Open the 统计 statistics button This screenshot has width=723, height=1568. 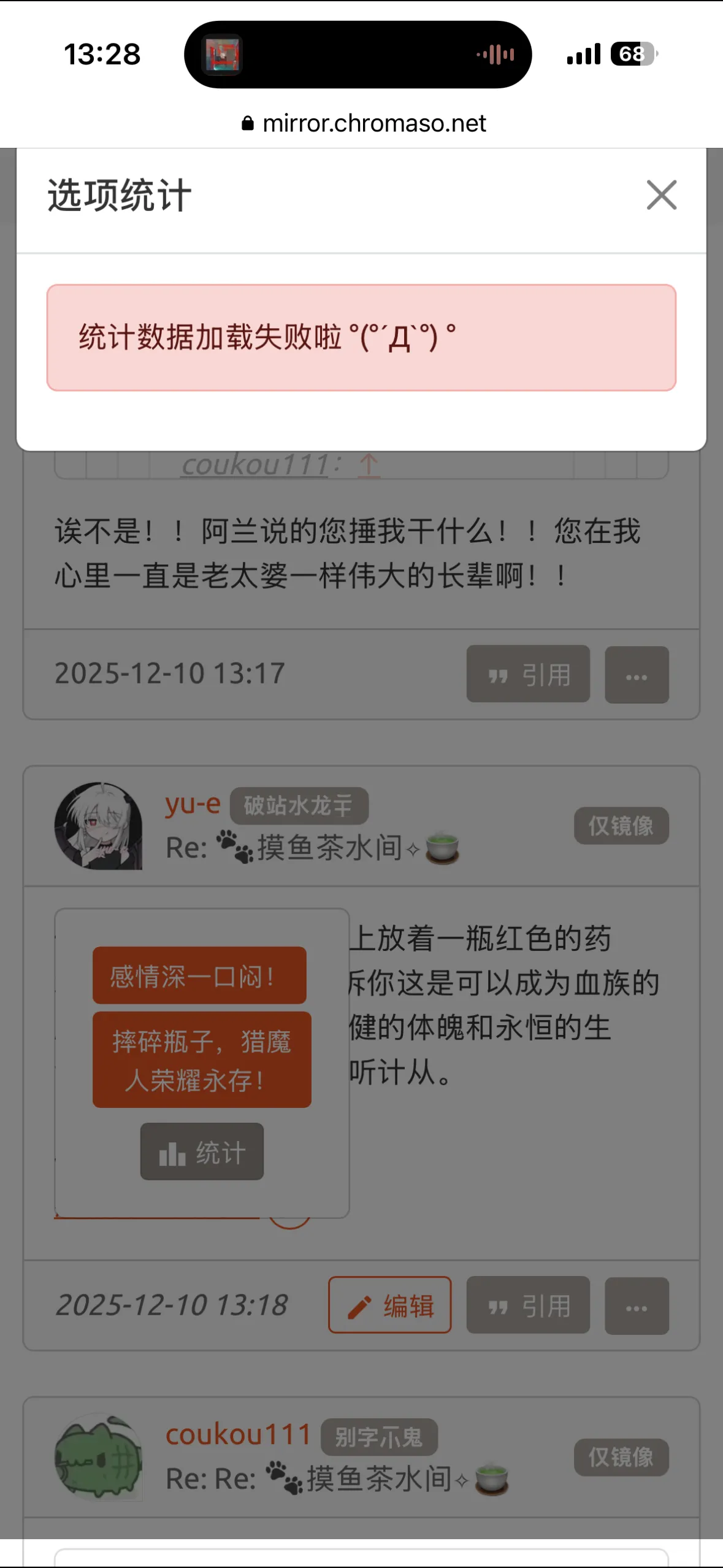202,1151
